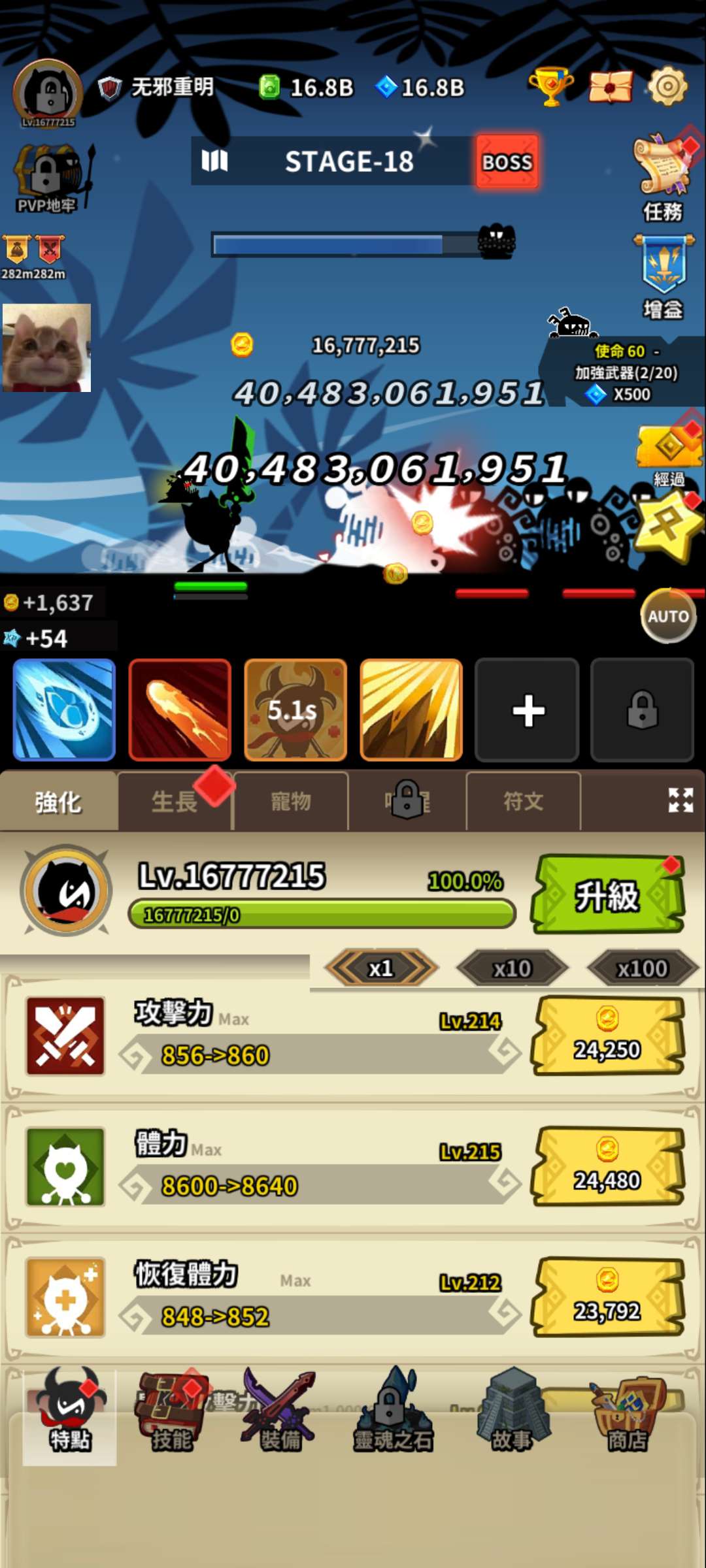The image size is (706, 1568).
Task: Toggle AUTO battle mode
Action: coord(668,615)
